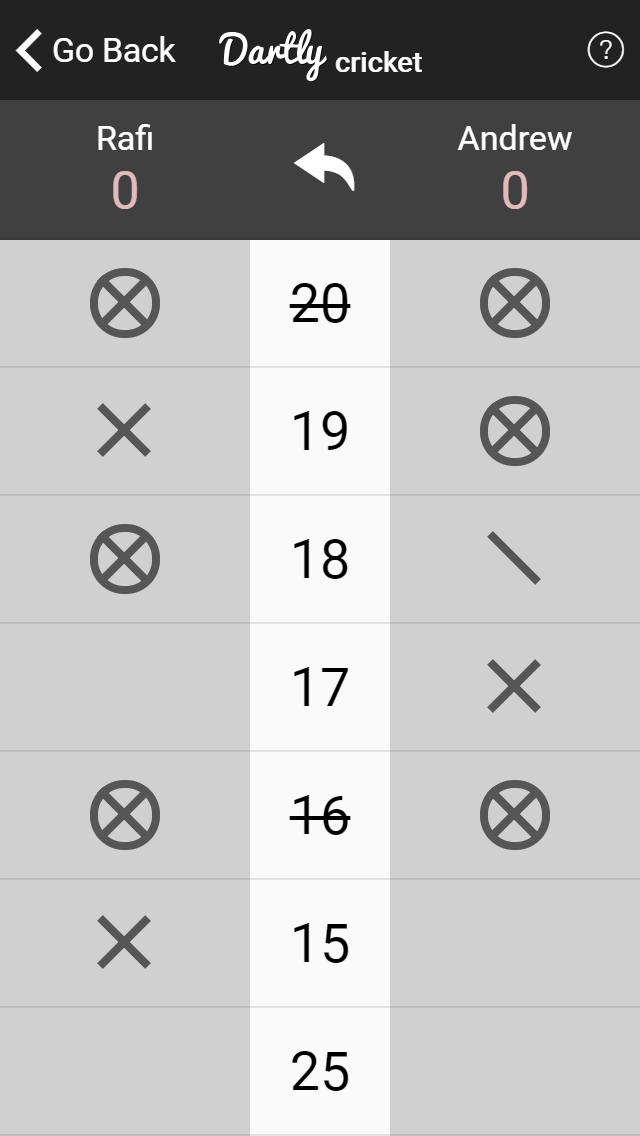Open the help question mark icon
This screenshot has width=640, height=1136.
(x=604, y=50)
